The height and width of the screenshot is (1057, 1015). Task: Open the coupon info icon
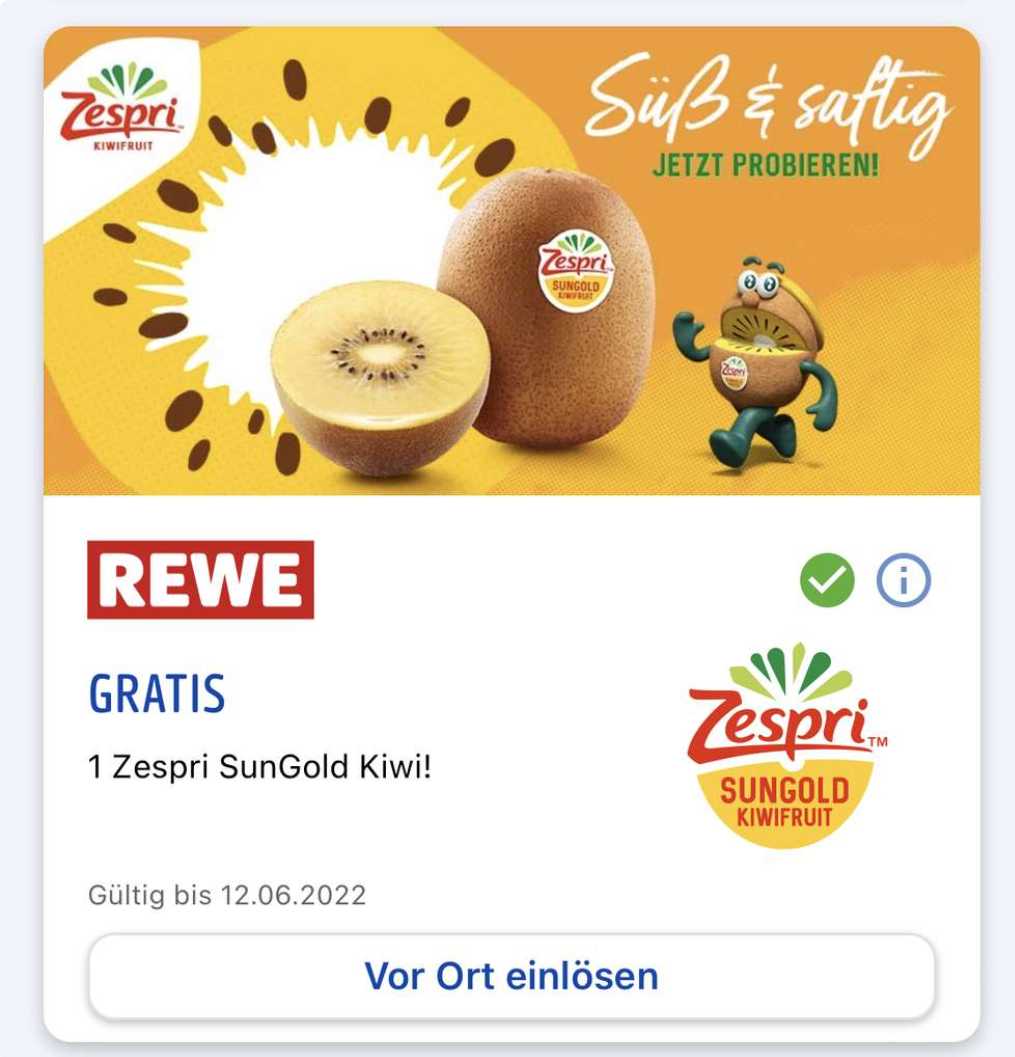click(903, 581)
